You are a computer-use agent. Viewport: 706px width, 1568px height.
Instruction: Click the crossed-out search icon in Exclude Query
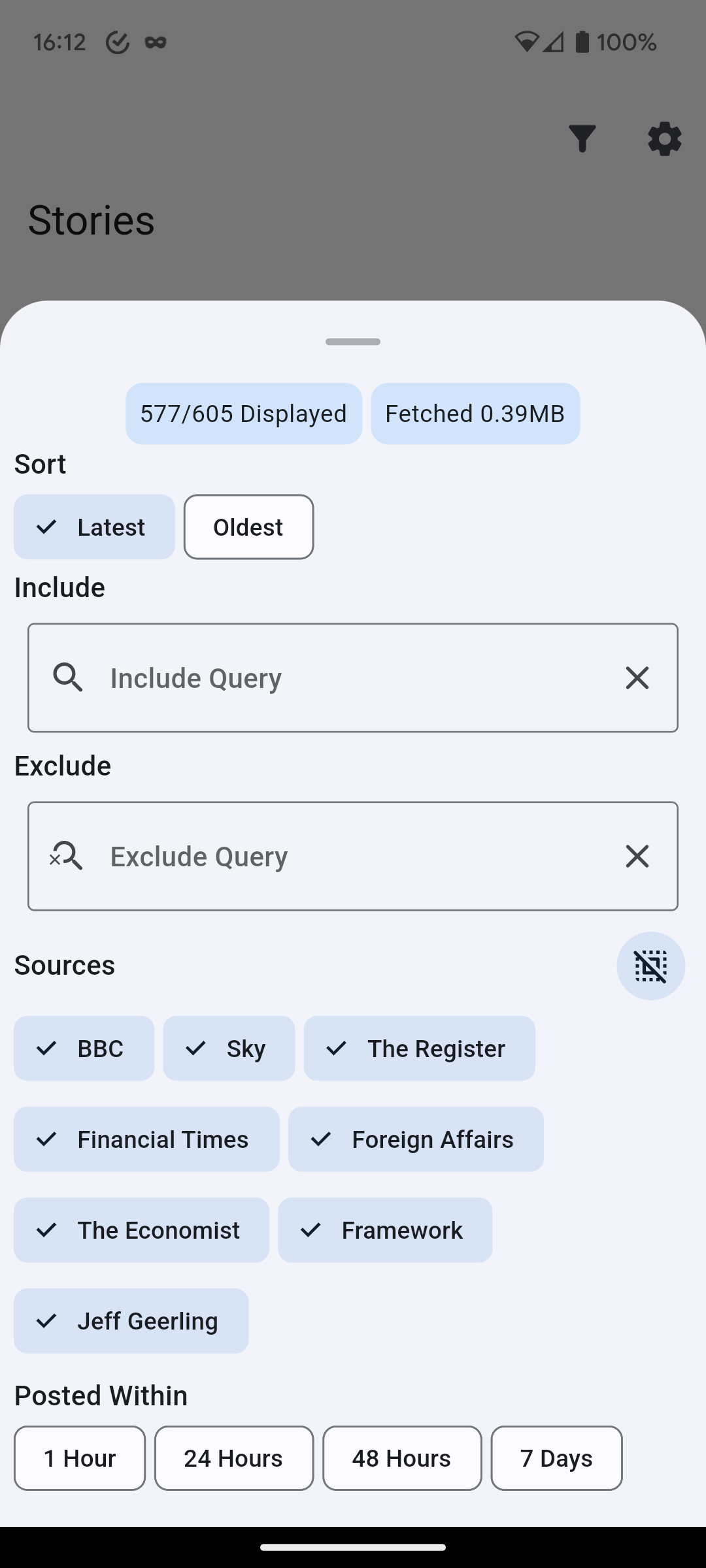coord(68,856)
